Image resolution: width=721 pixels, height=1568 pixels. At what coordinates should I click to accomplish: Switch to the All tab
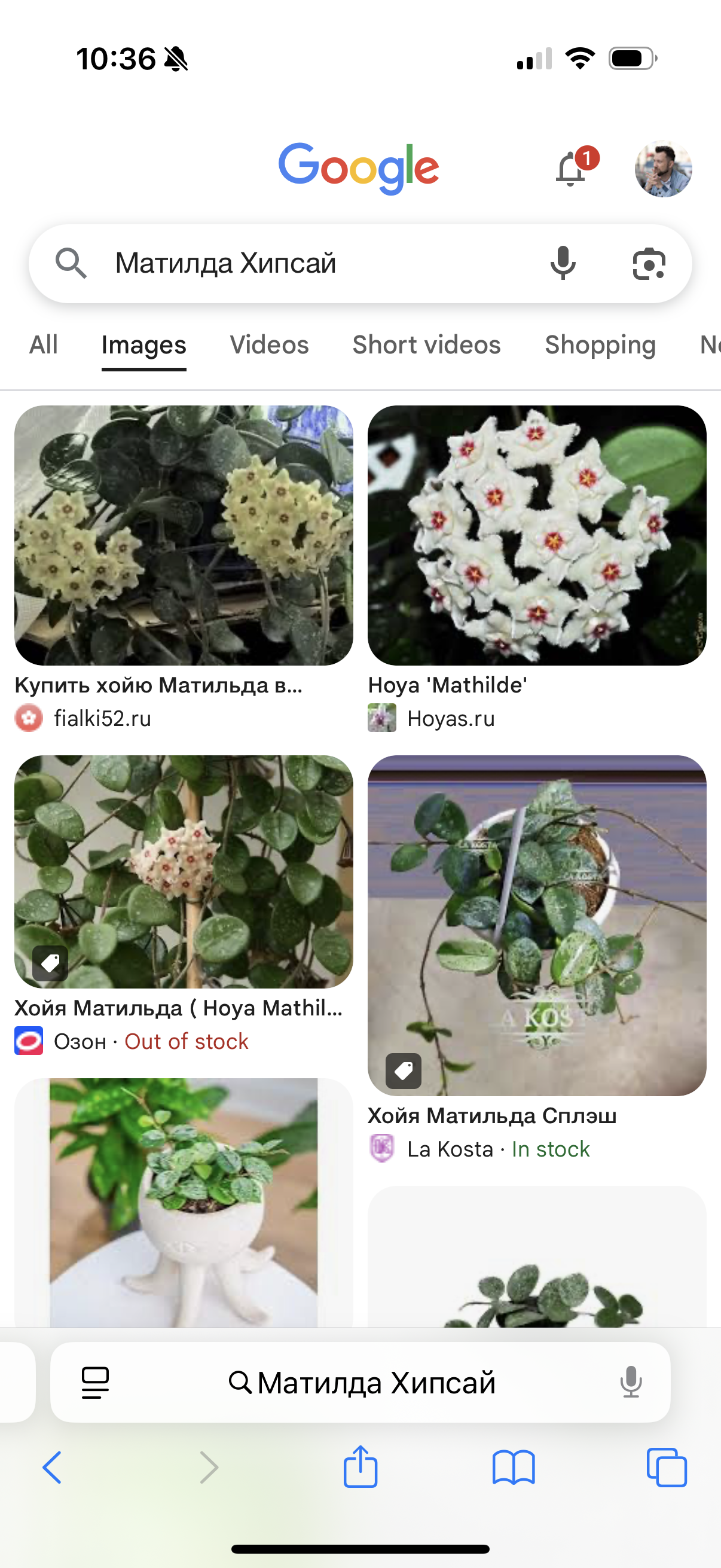pos(43,345)
